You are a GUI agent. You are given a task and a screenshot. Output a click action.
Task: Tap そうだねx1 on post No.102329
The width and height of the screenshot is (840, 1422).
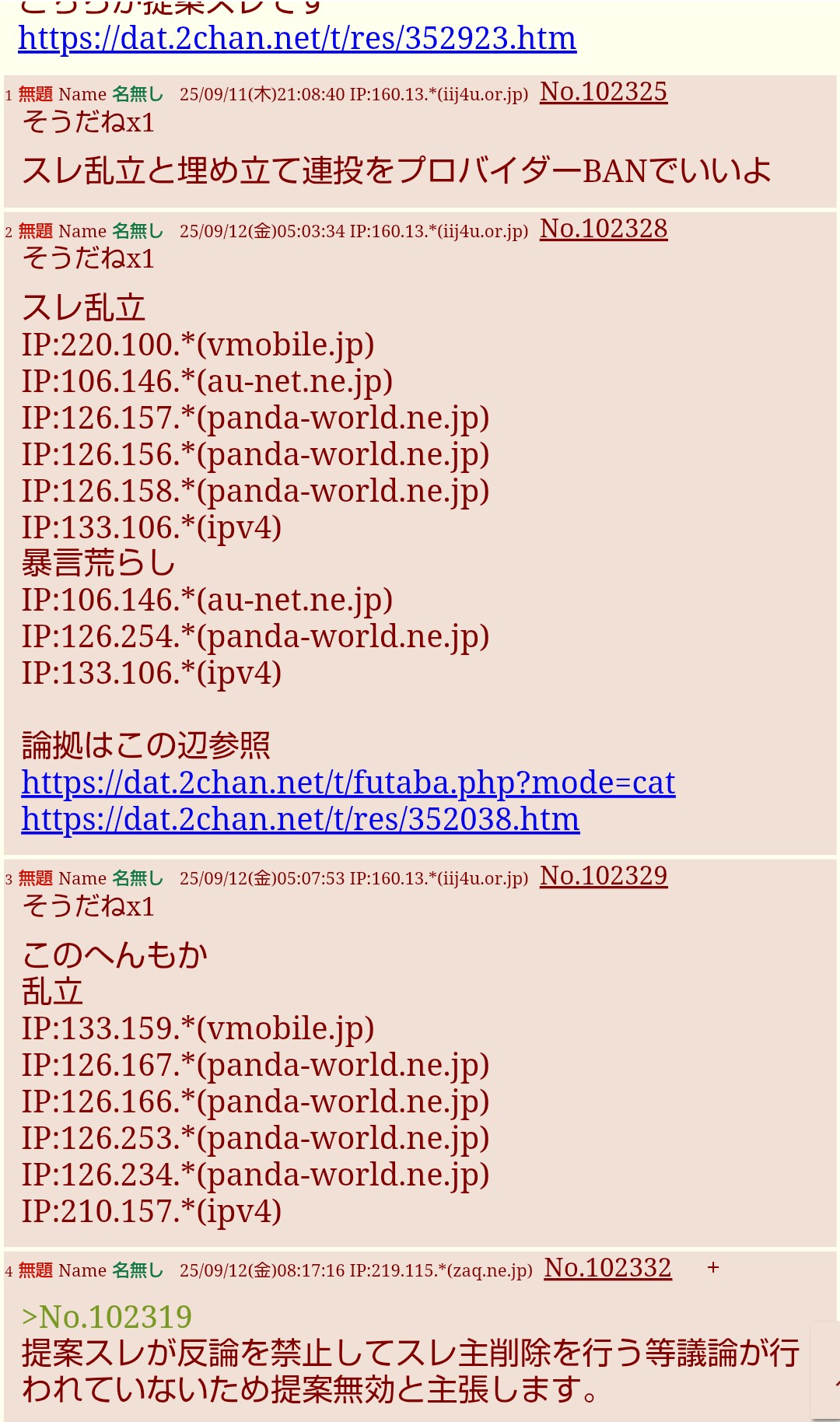point(89,906)
